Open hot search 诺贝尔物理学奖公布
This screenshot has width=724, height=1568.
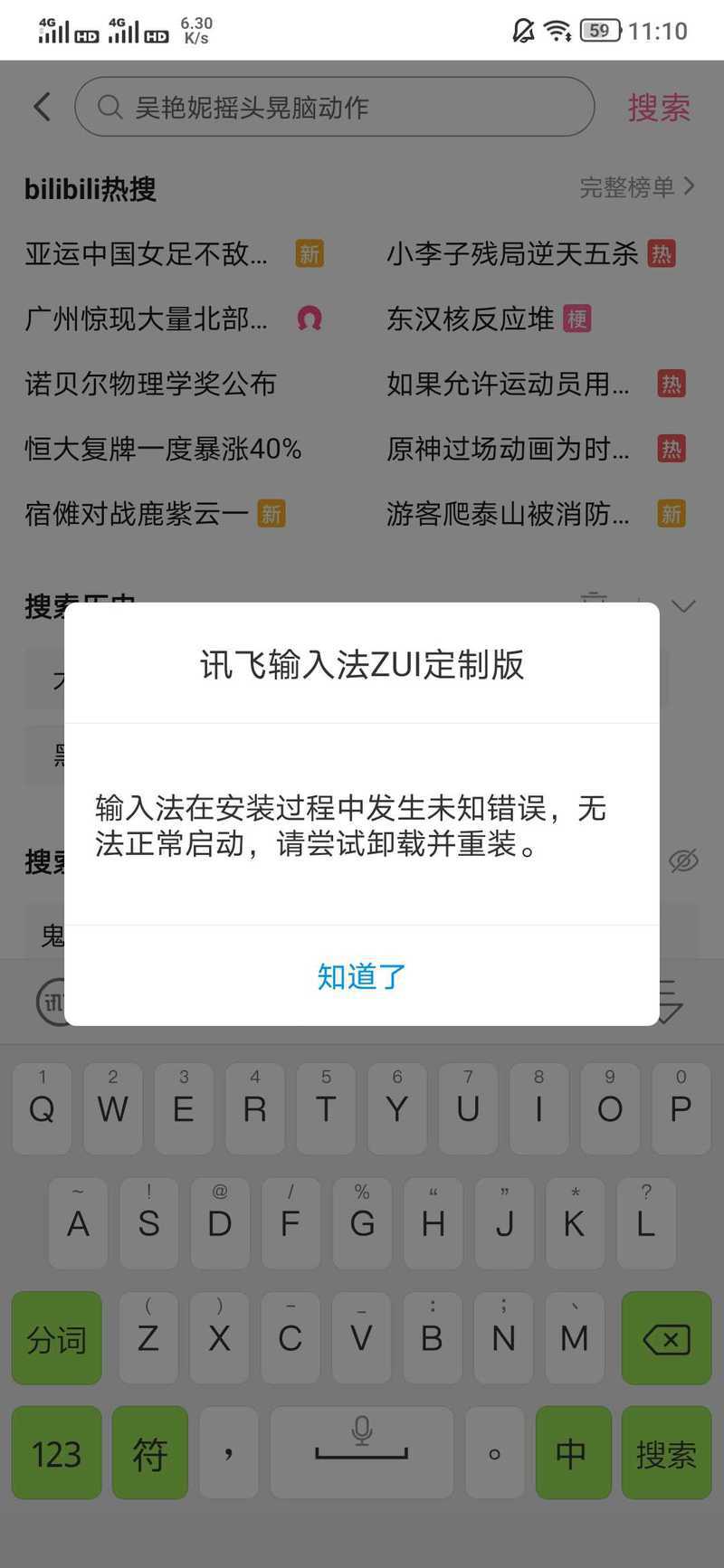coord(150,384)
